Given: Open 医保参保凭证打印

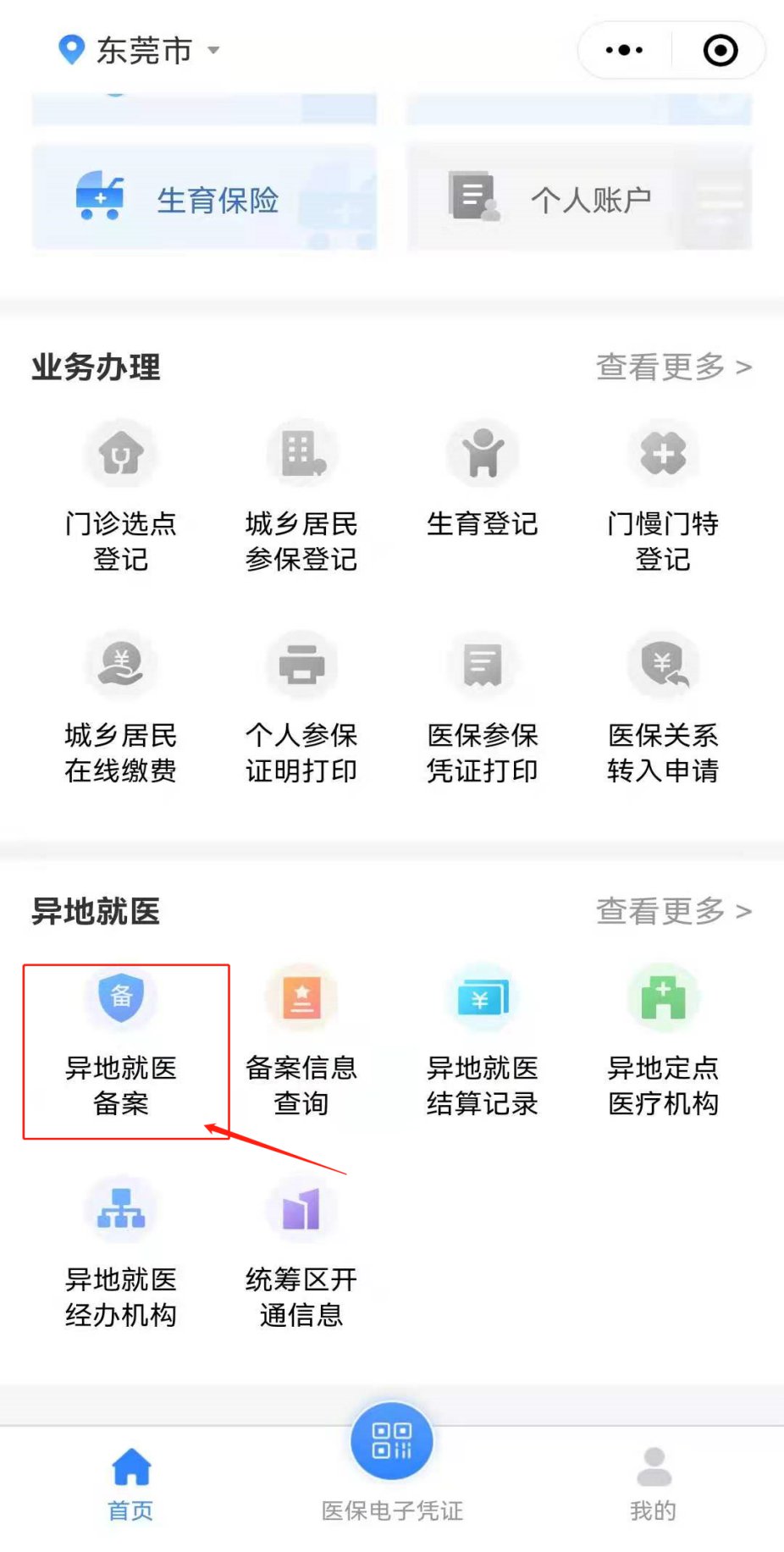Looking at the screenshot, I should [x=483, y=709].
